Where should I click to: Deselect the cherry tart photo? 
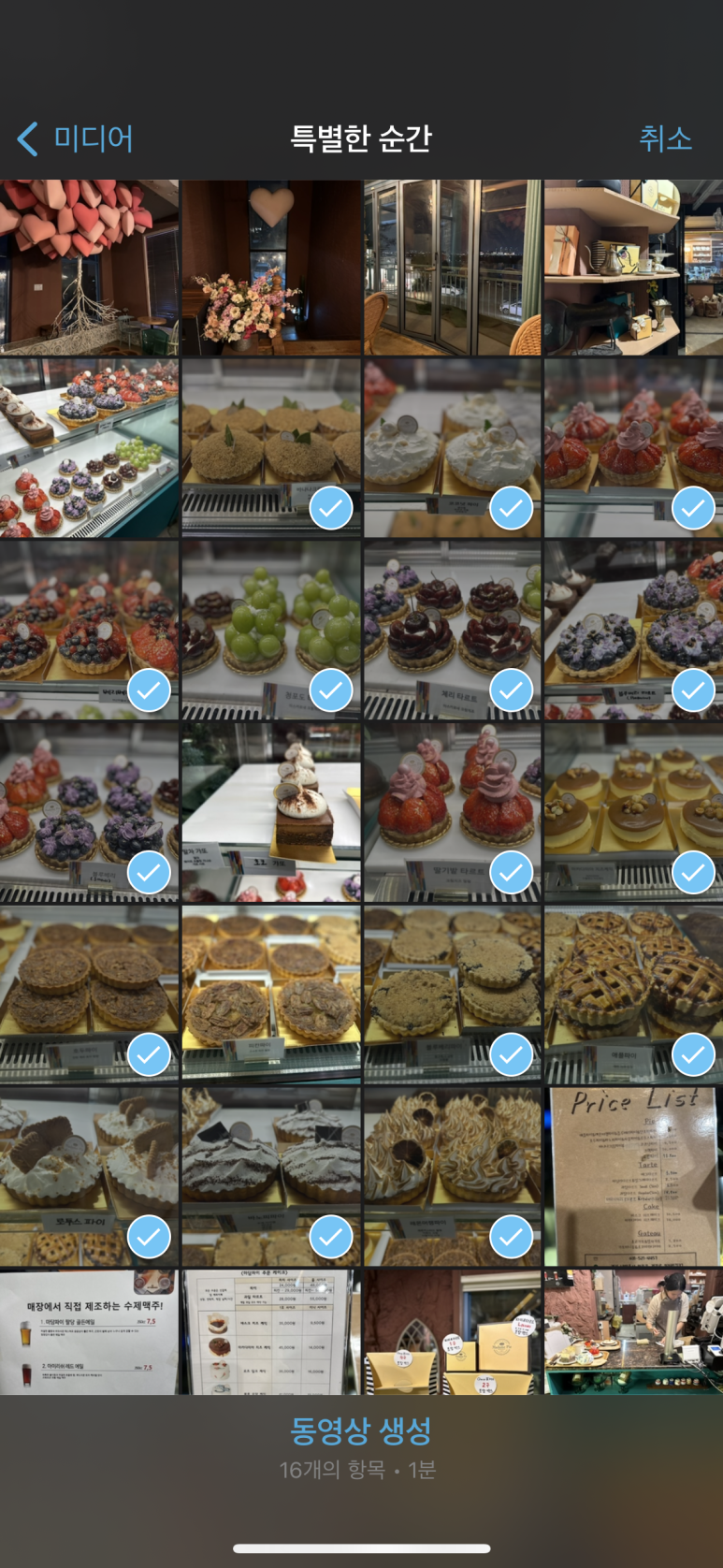click(x=452, y=629)
